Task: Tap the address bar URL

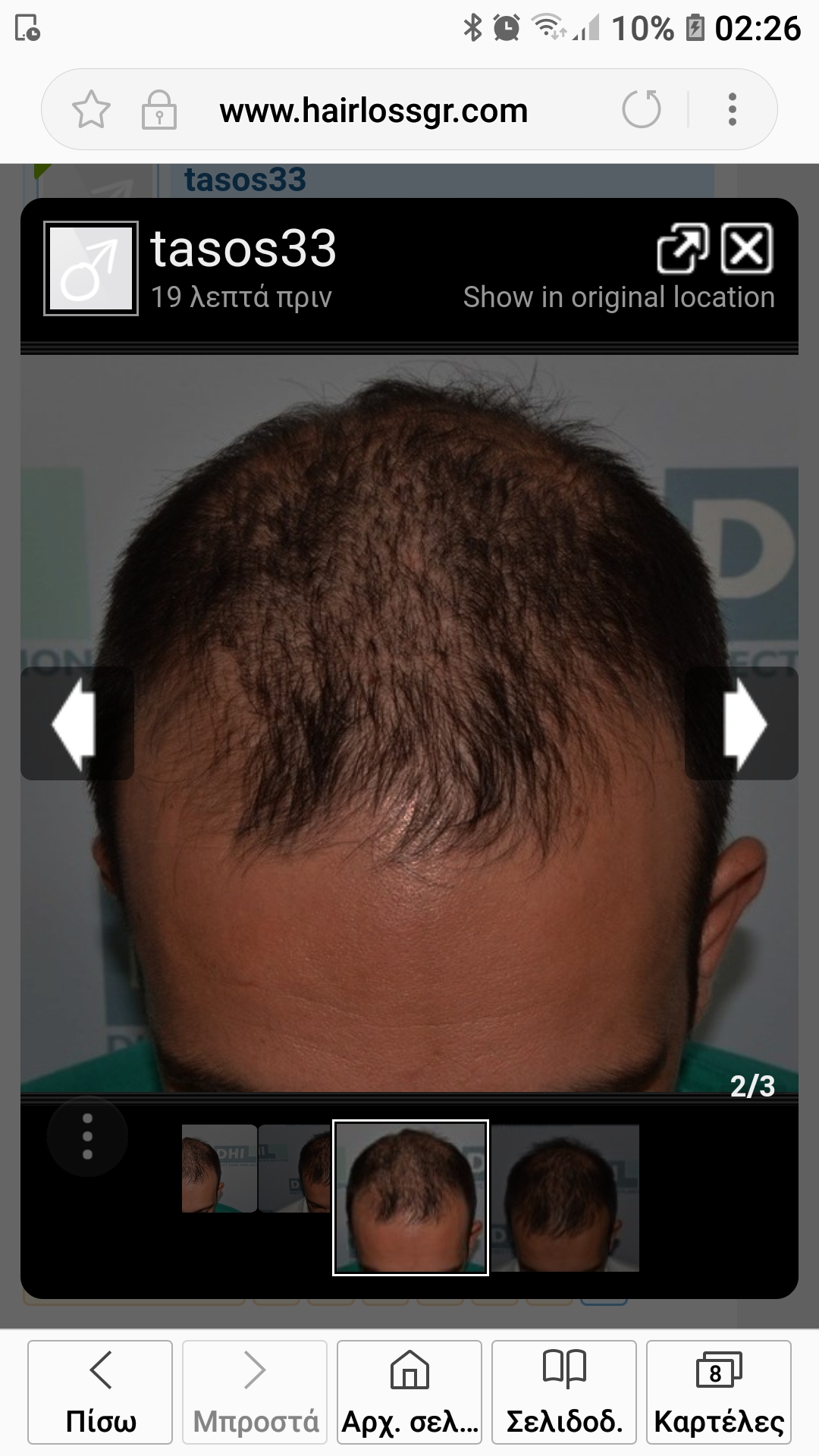Action: click(373, 111)
